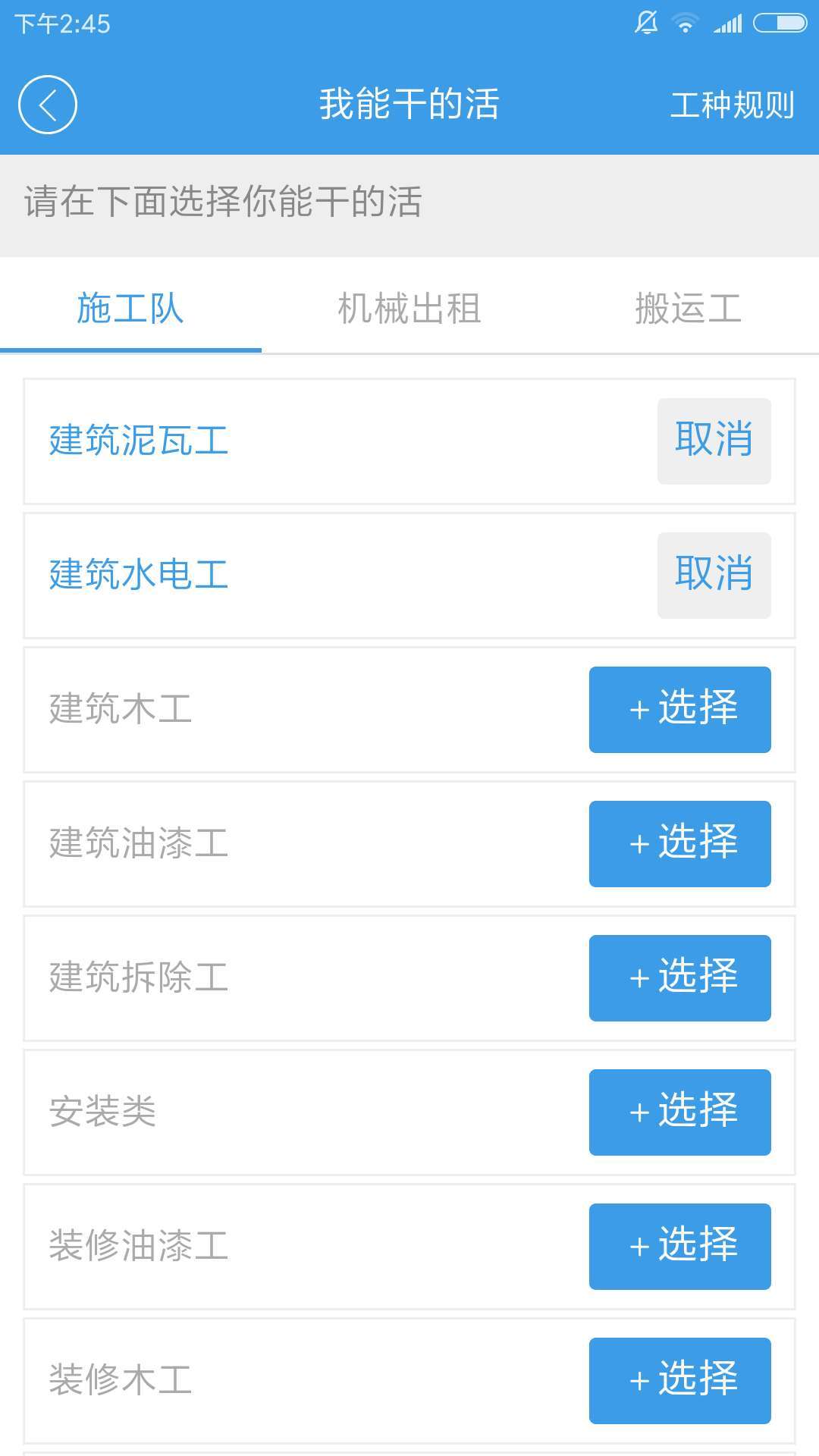Select 建筑拆除工 as a job type
819x1456 pixels.
point(679,978)
